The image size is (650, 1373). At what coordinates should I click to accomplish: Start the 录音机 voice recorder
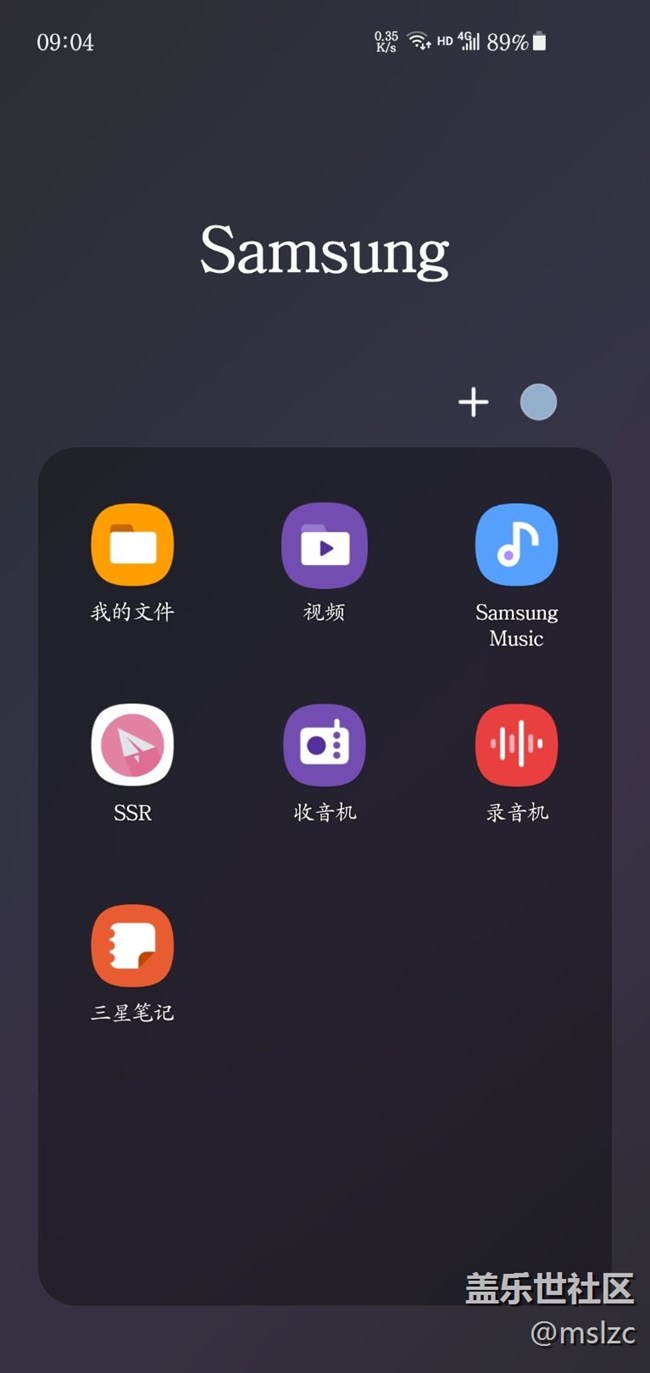tap(516, 745)
